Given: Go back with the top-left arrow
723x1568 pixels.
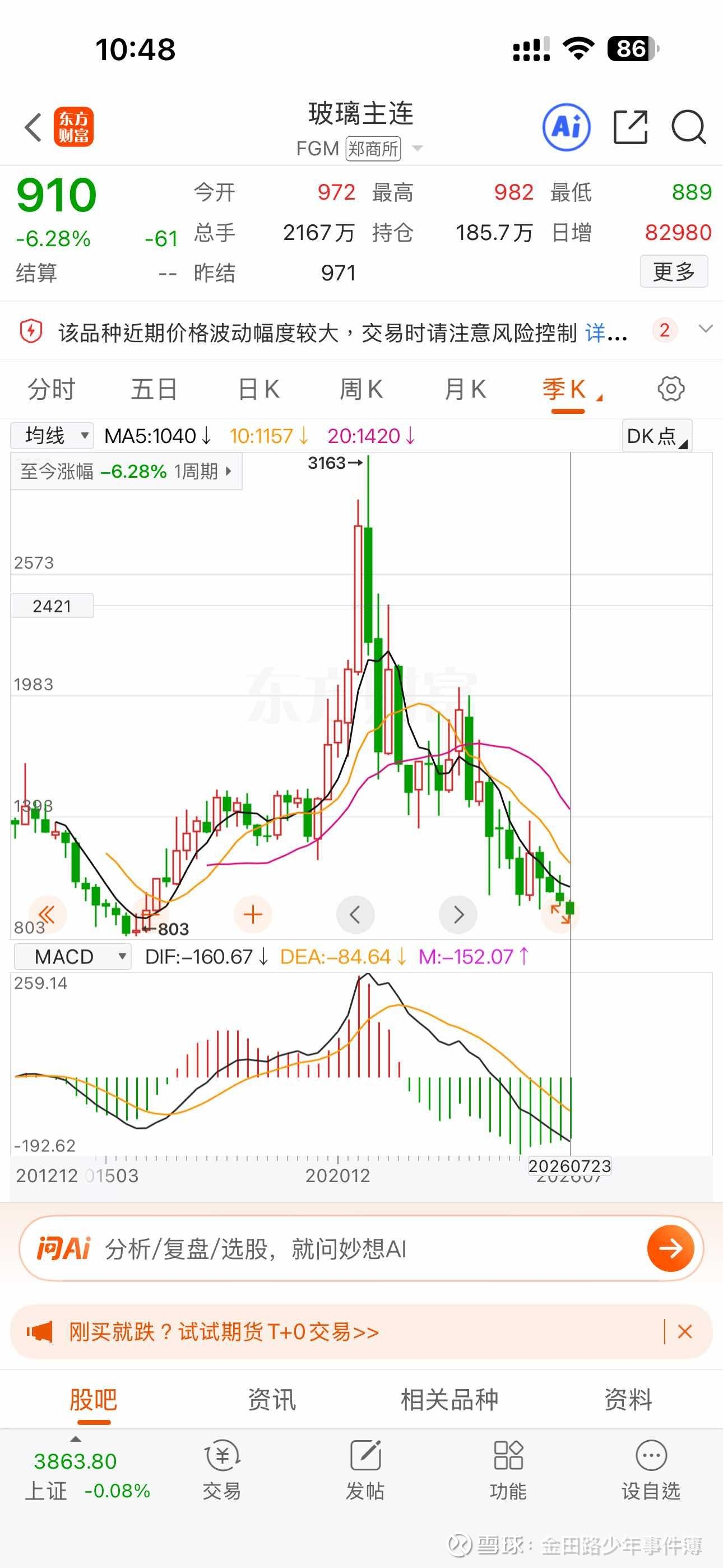Looking at the screenshot, I should (x=33, y=128).
